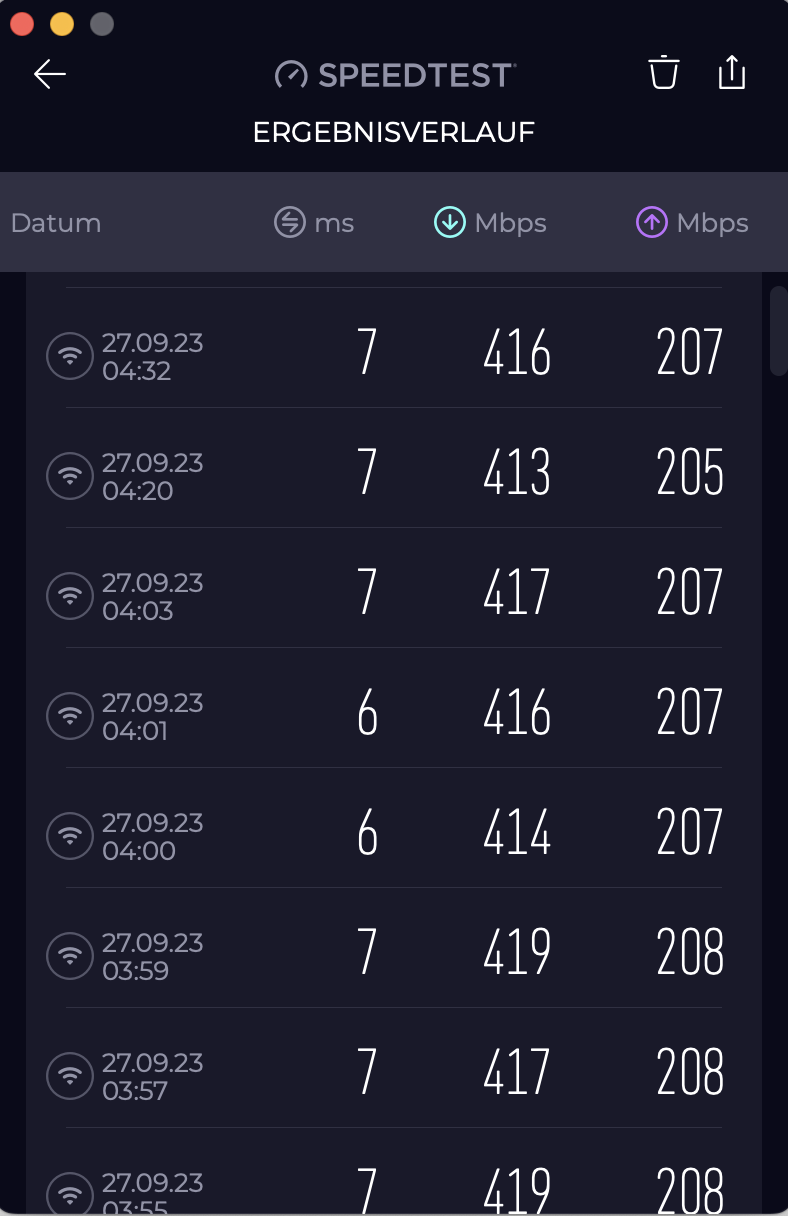The height and width of the screenshot is (1216, 788).
Task: Delete results with the trash icon
Action: tap(664, 74)
